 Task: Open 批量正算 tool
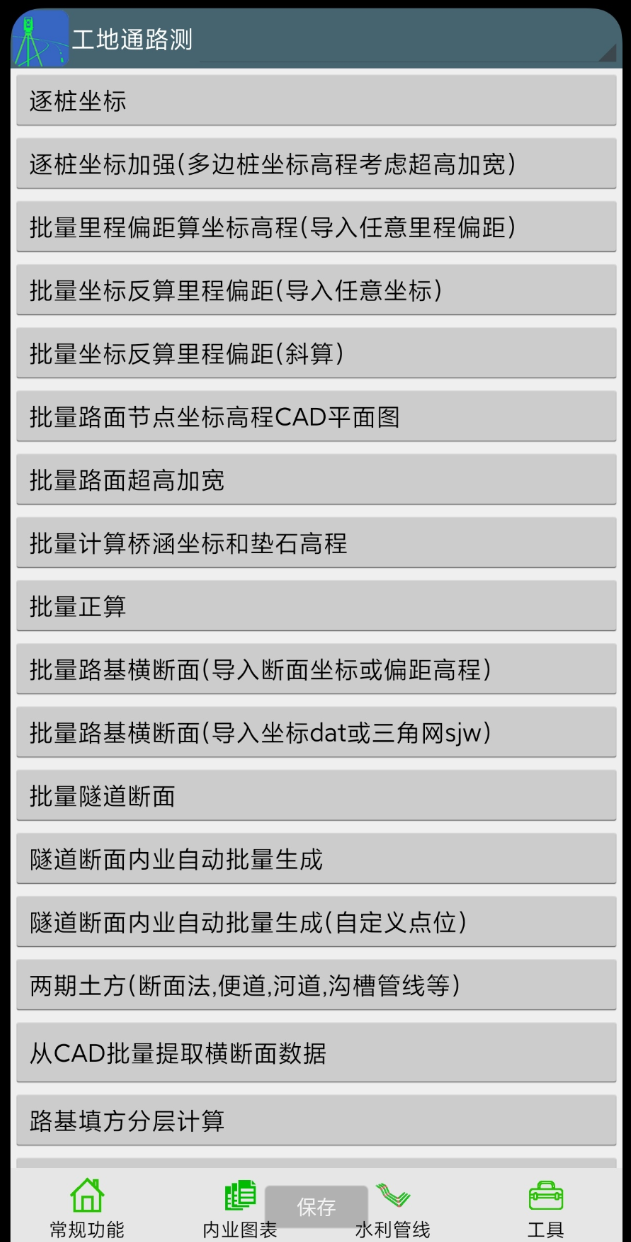(x=315, y=607)
